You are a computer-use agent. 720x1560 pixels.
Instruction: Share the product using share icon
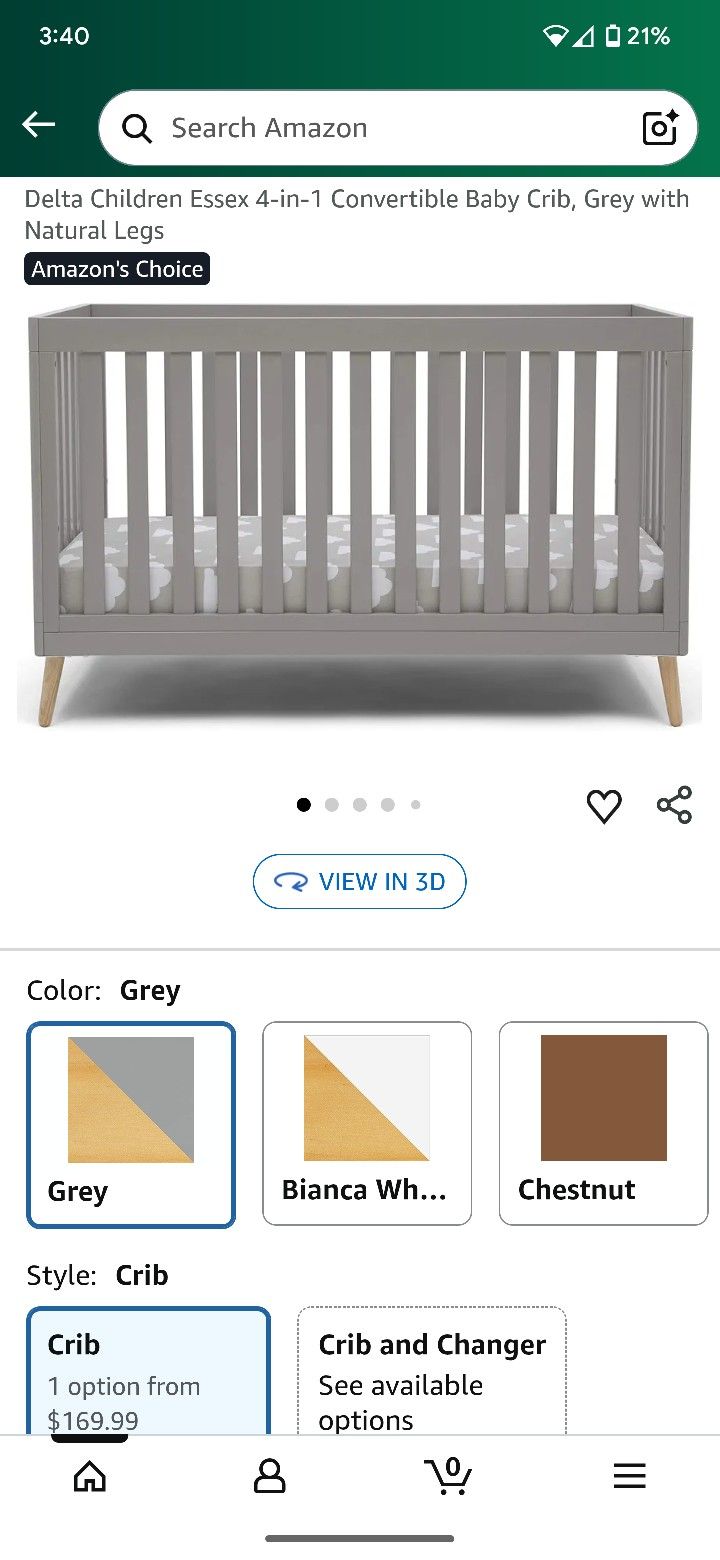point(674,804)
